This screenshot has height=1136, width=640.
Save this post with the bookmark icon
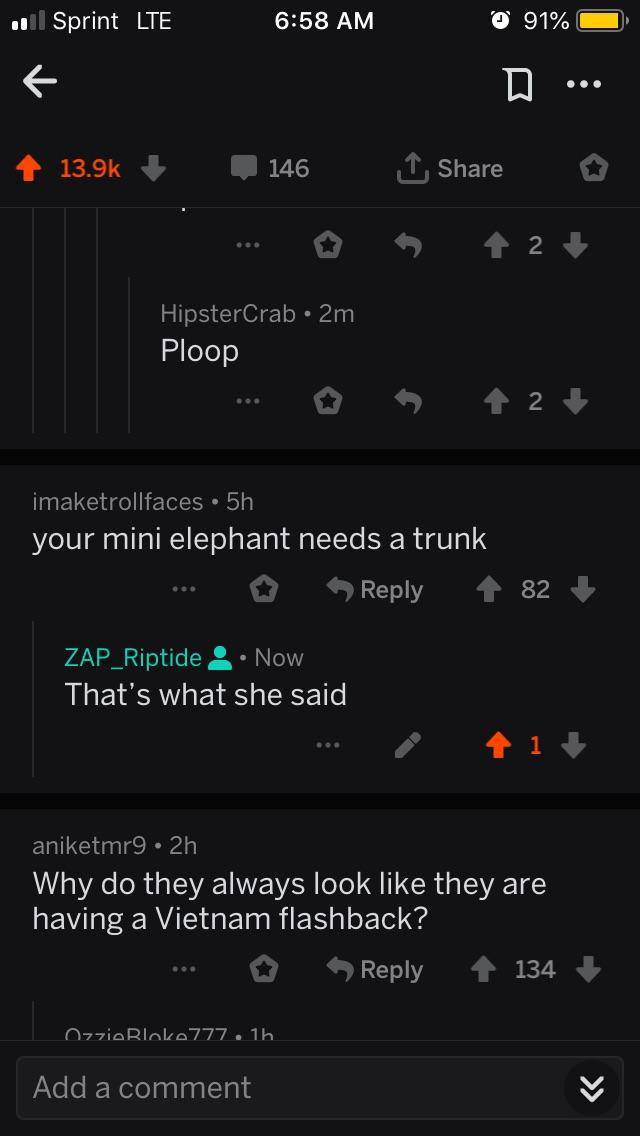pos(517,86)
